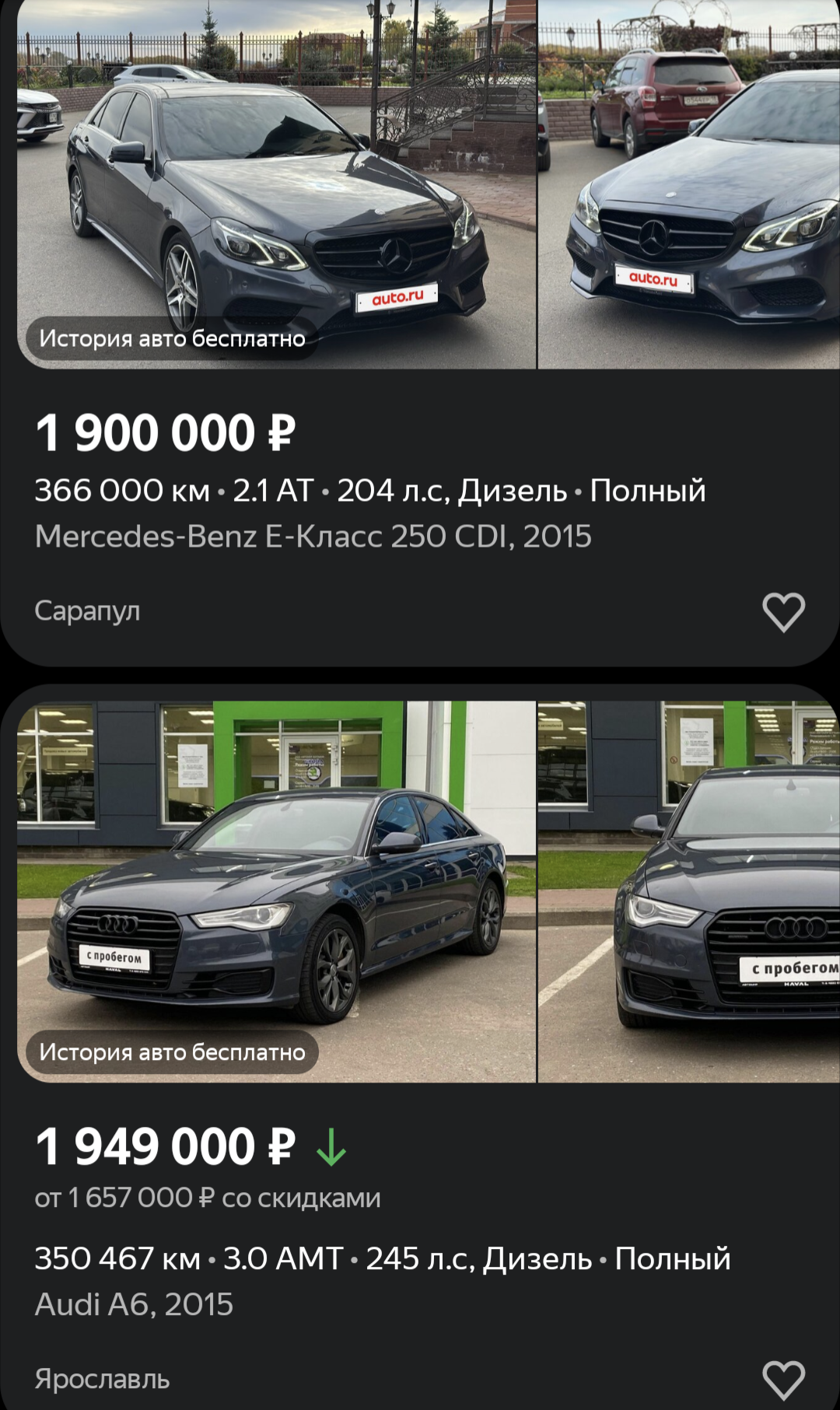The width and height of the screenshot is (840, 1410).
Task: View the second photo of the Mercedes
Action: pyautogui.click(x=688, y=184)
